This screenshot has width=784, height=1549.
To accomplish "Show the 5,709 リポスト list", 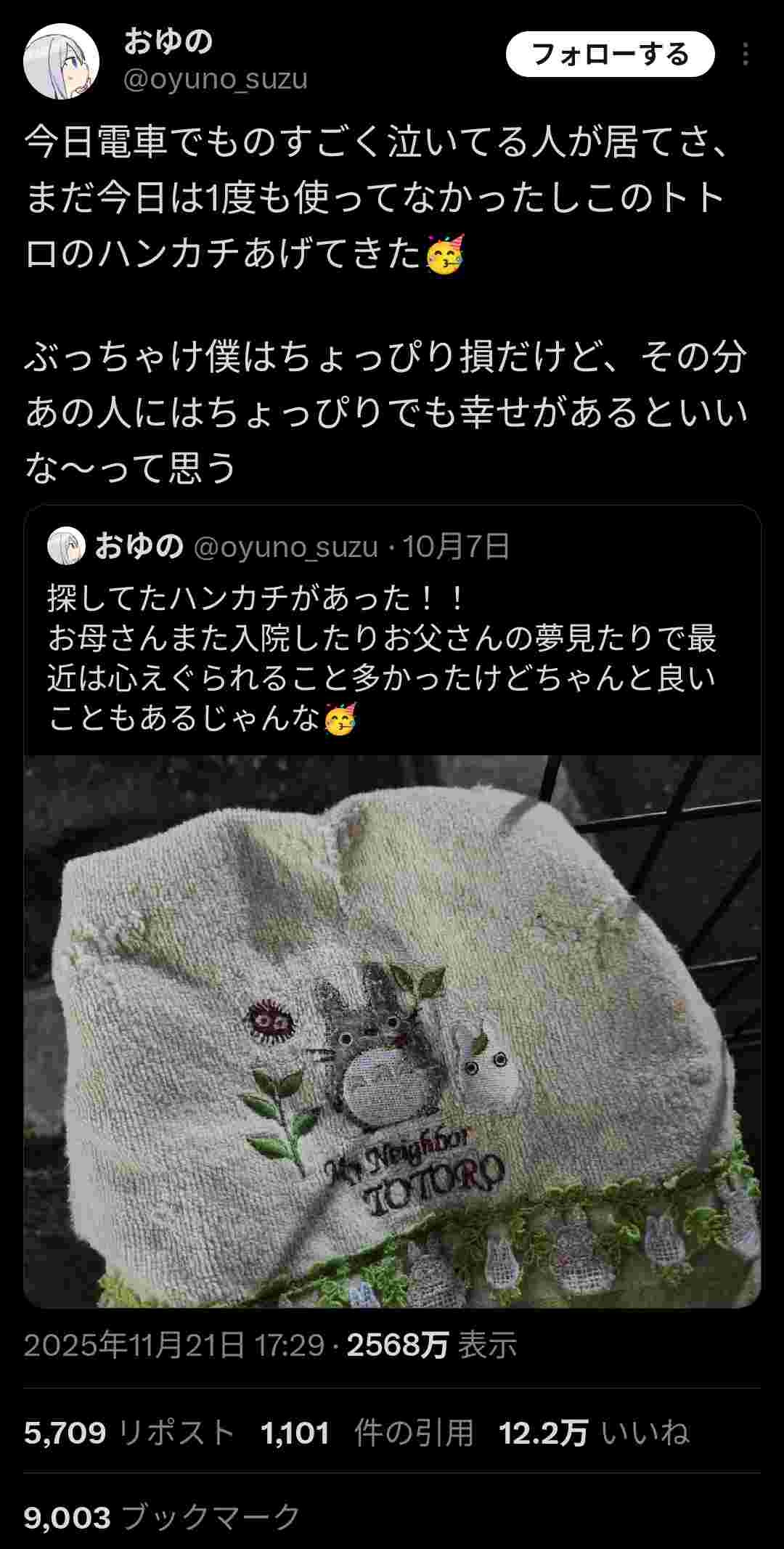I will point(129,1433).
